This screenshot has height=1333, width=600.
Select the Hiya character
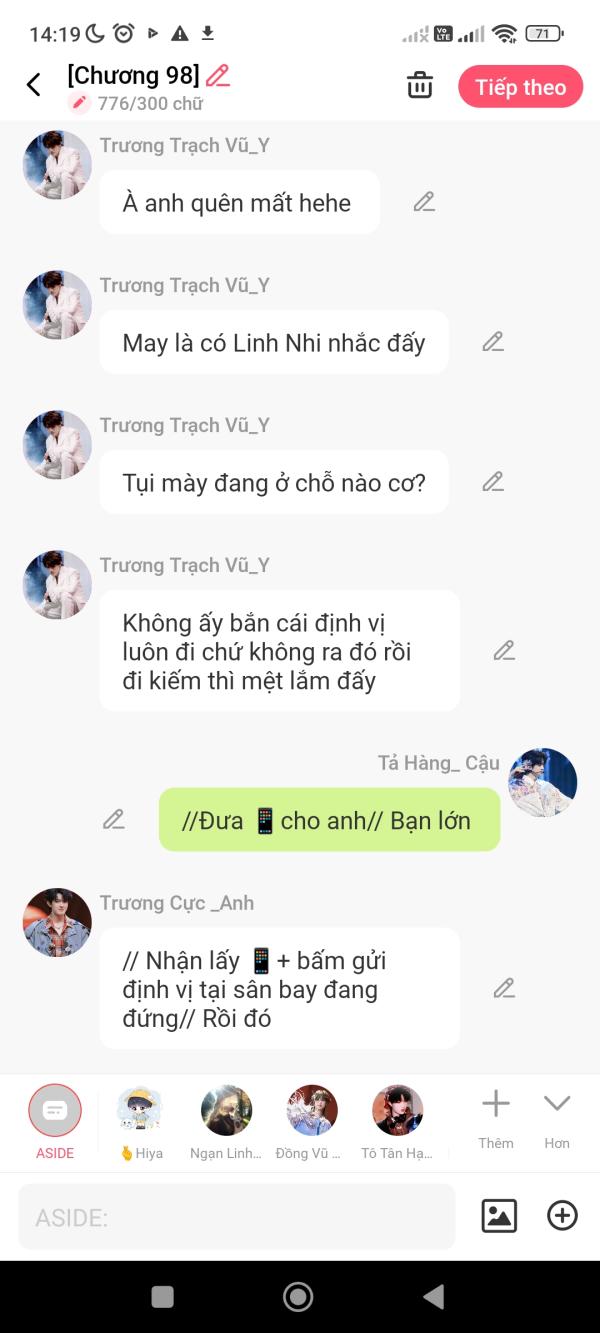pos(140,1122)
